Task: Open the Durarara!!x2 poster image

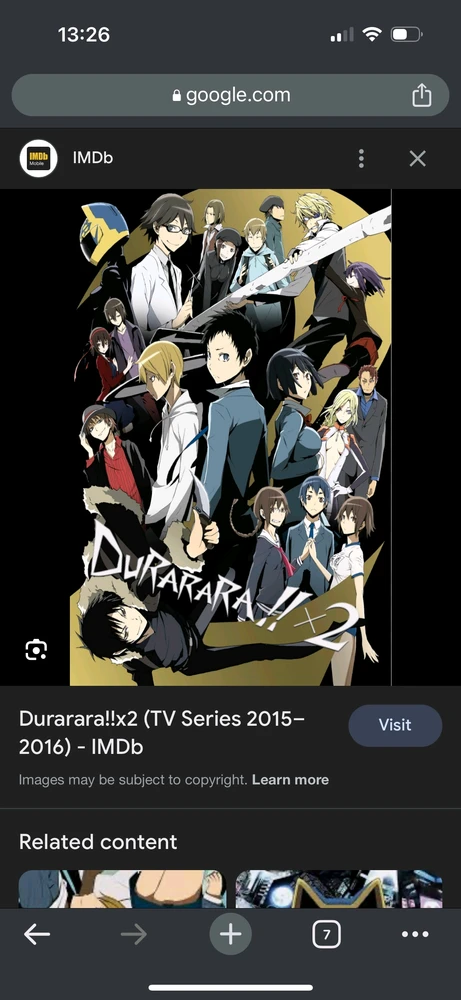Action: point(230,438)
